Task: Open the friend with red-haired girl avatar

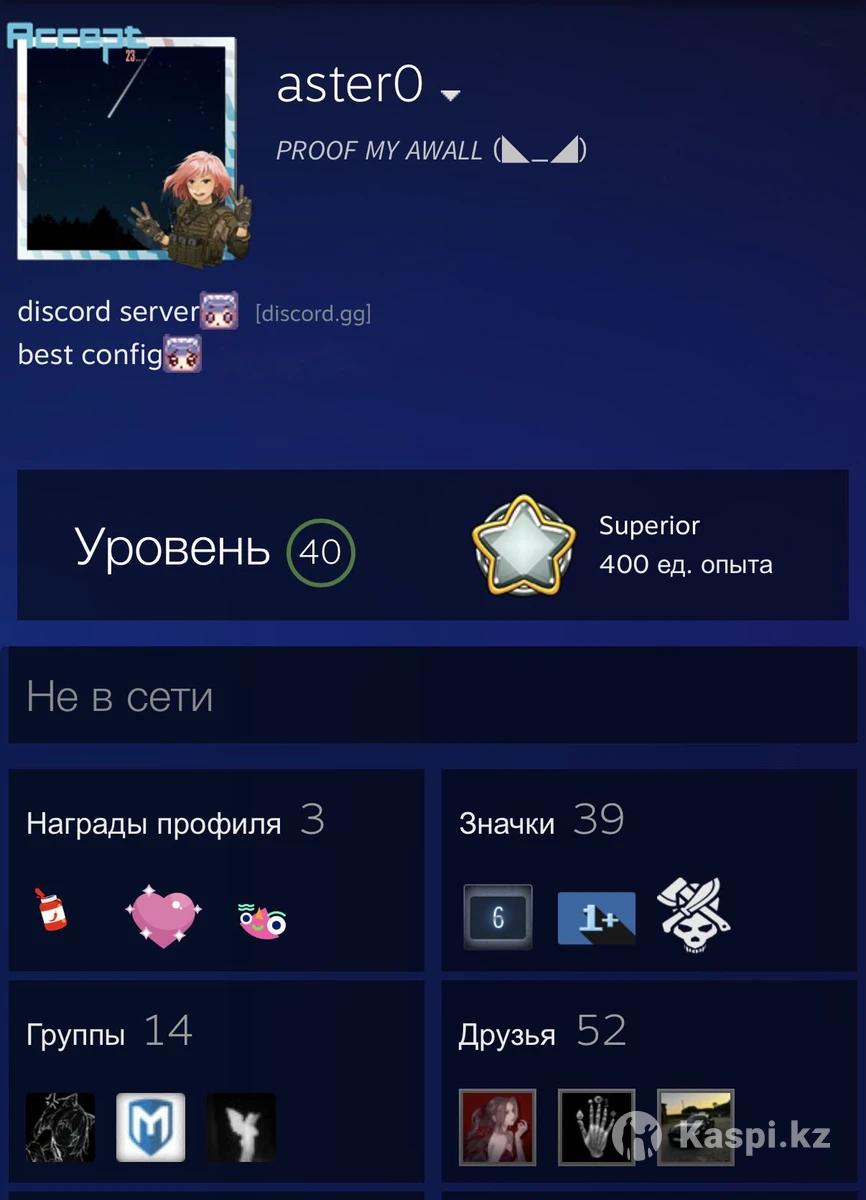Action: [x=497, y=1127]
